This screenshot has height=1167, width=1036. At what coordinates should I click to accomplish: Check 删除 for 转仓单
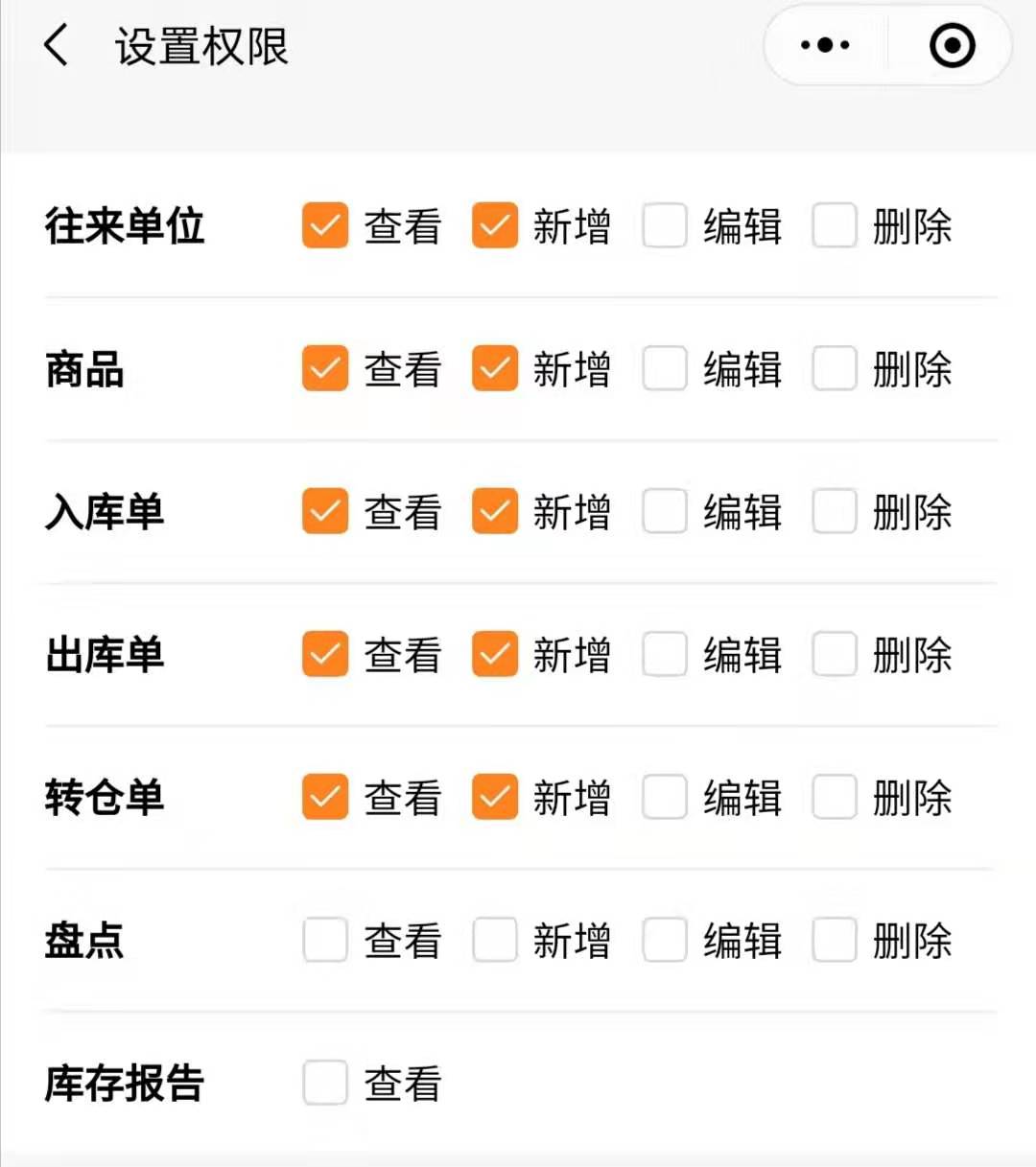click(835, 797)
